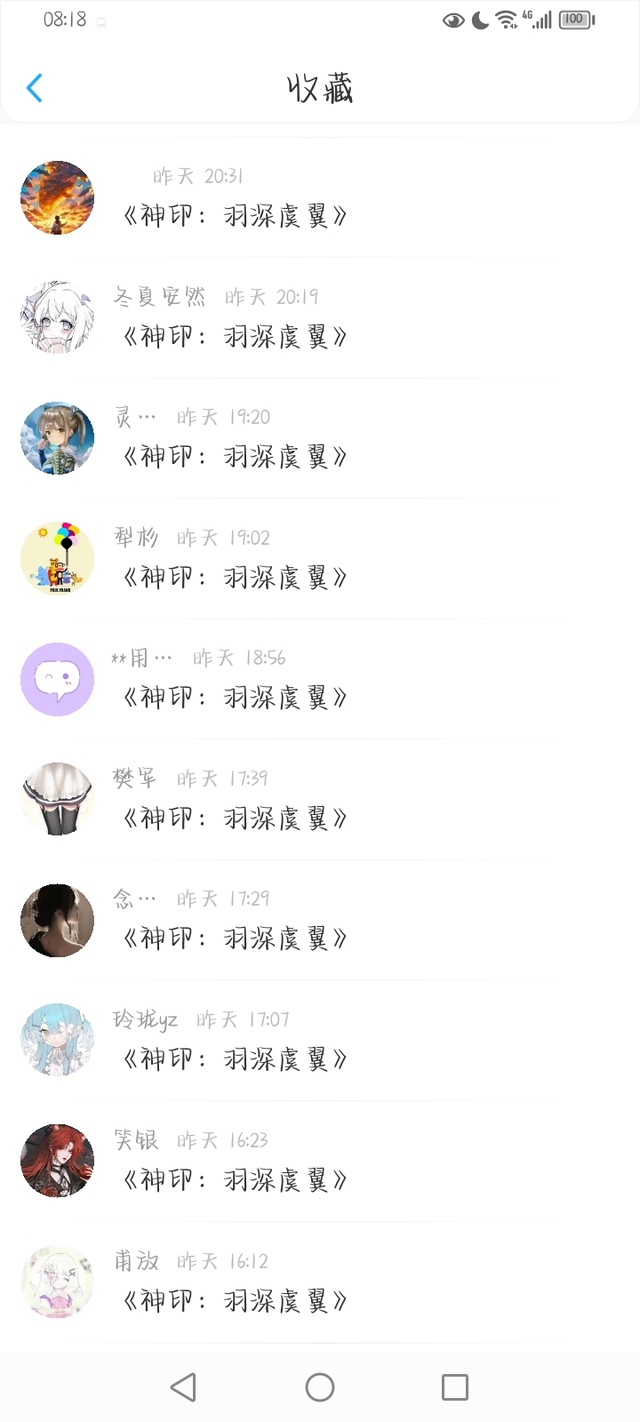Open the favorite saved 昨天 18:56

click(x=234, y=697)
